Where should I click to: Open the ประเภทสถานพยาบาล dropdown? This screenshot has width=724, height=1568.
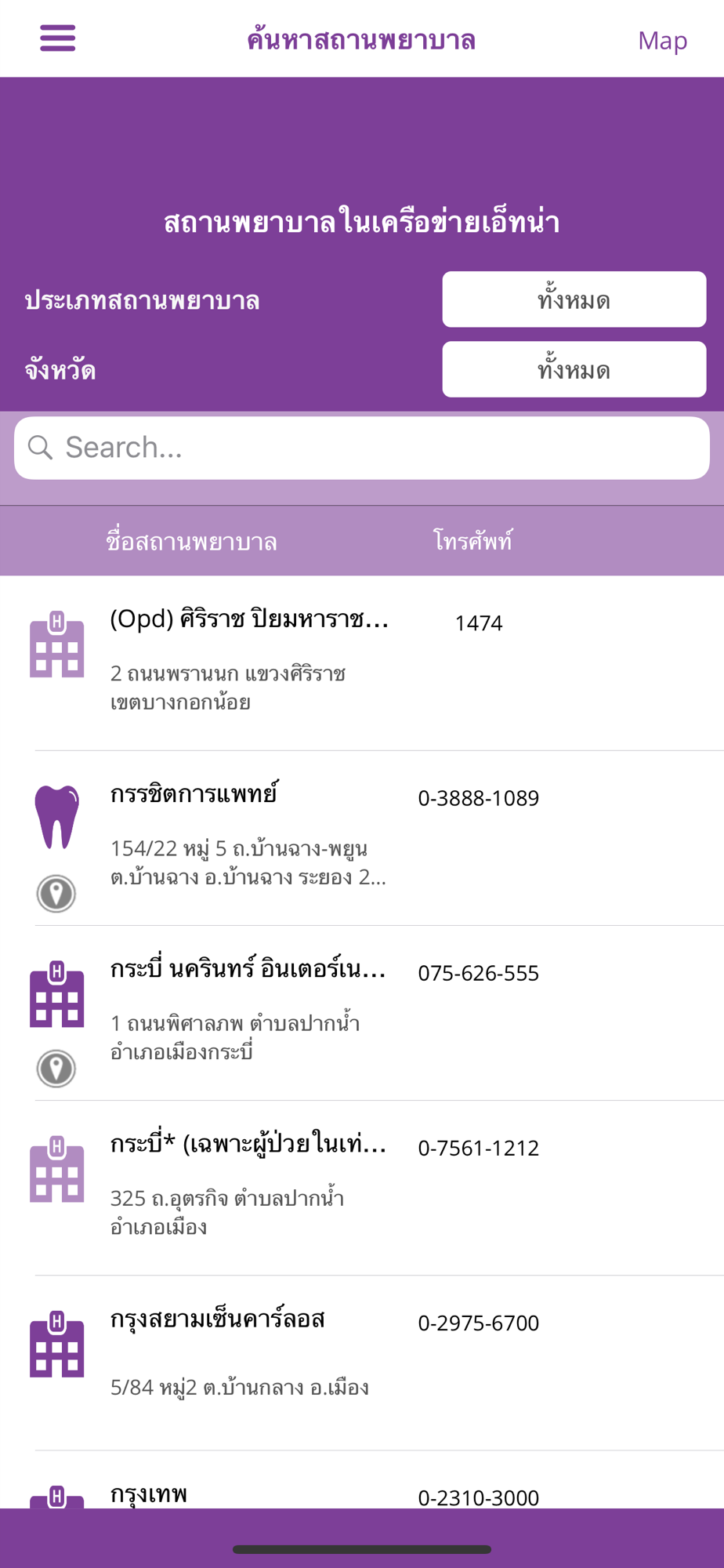coord(574,299)
